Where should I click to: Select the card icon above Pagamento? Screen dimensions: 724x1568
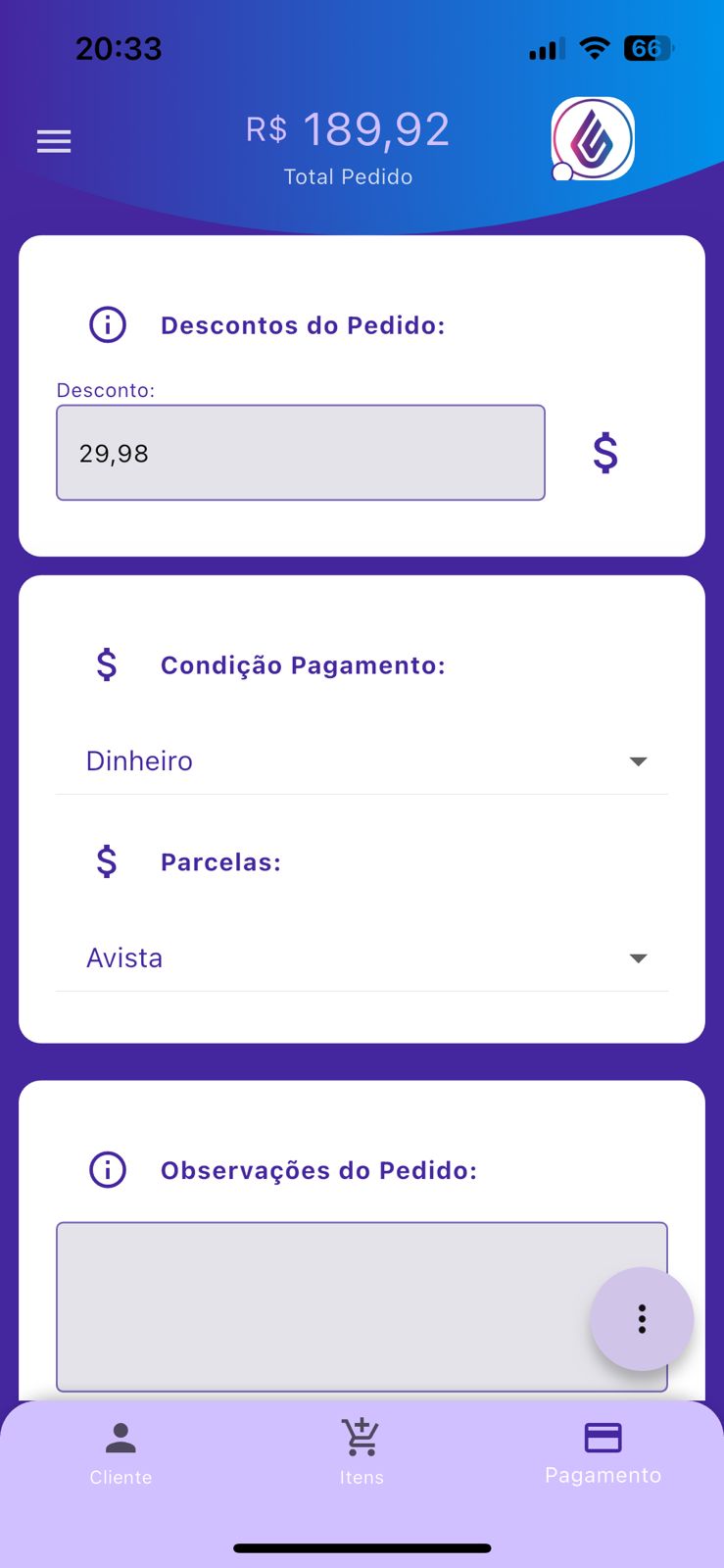click(603, 1437)
